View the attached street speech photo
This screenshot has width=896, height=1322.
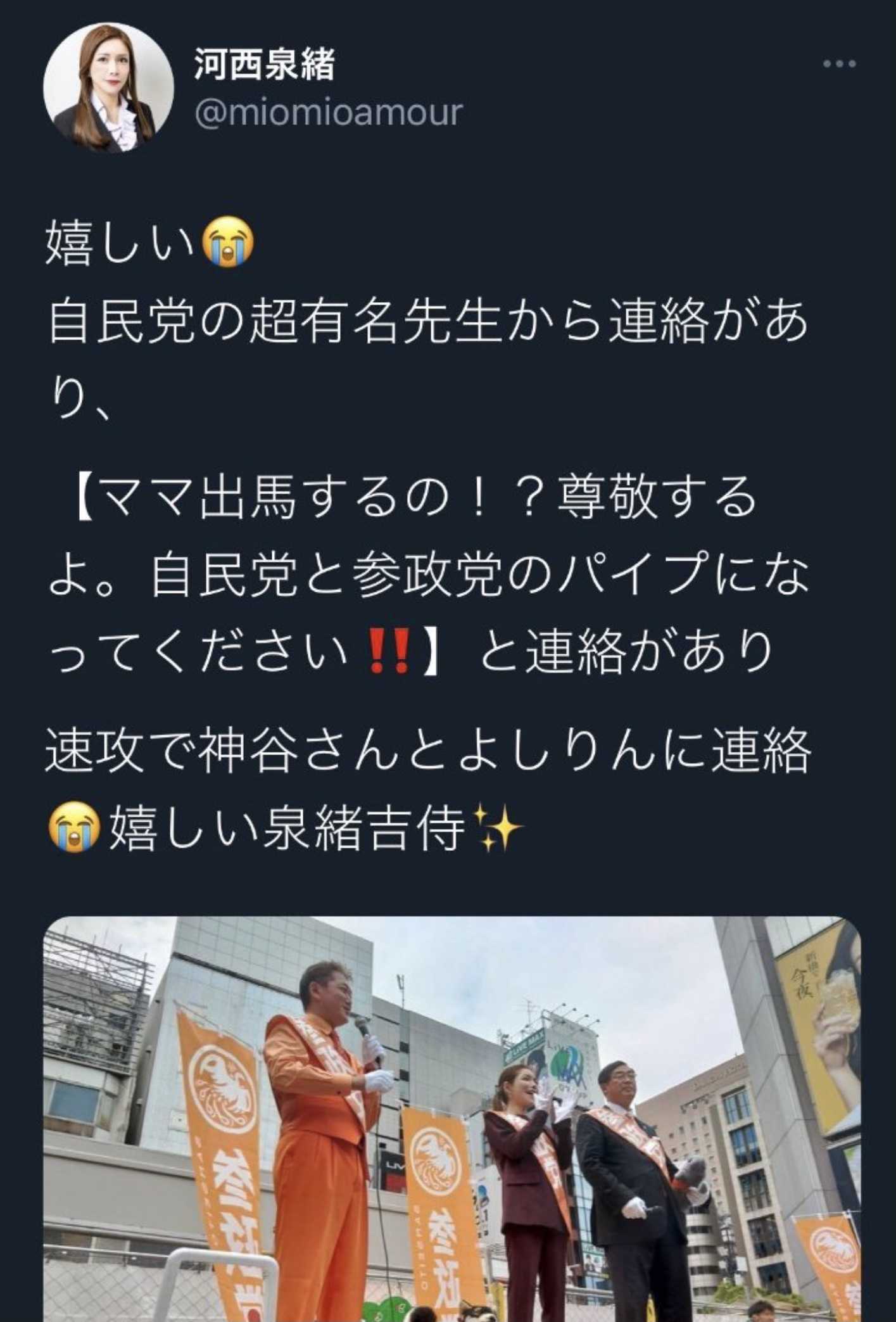tap(451, 1118)
